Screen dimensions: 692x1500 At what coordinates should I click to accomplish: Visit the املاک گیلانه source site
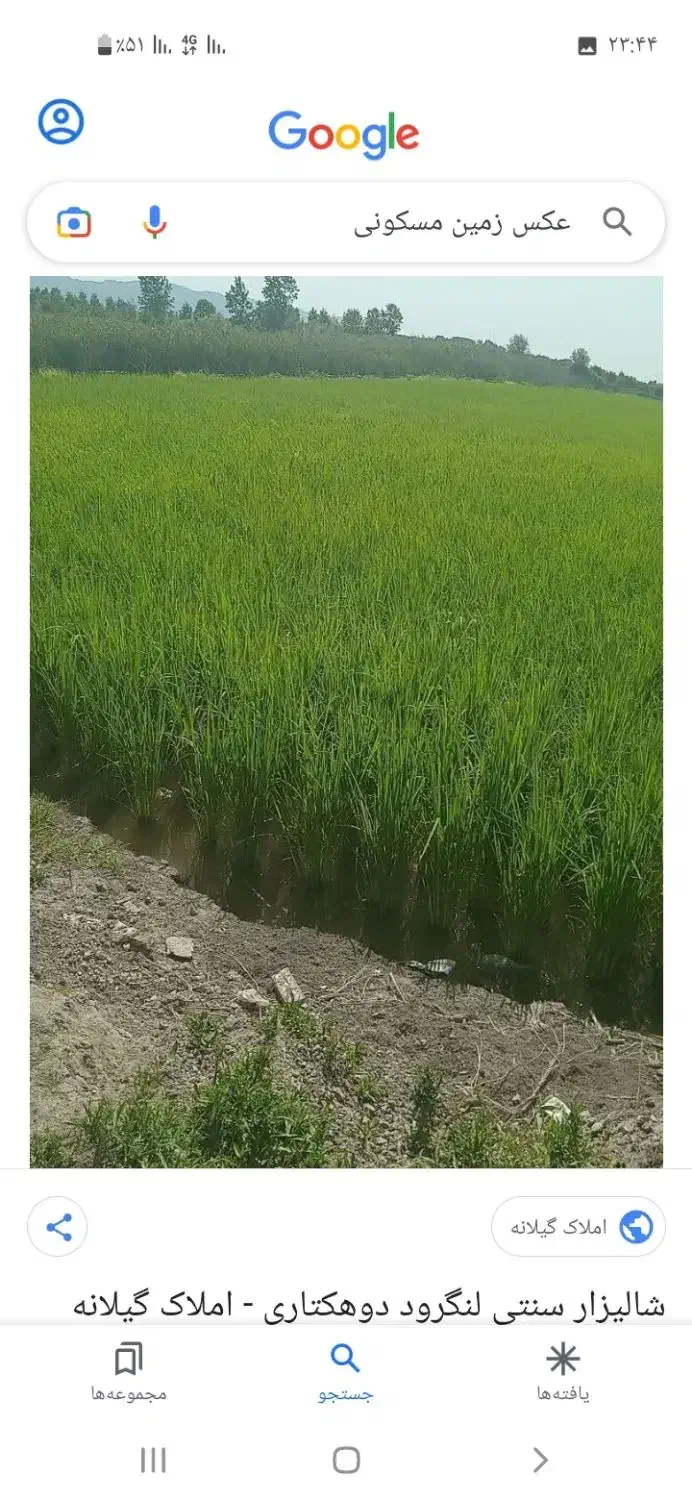coord(578,1227)
